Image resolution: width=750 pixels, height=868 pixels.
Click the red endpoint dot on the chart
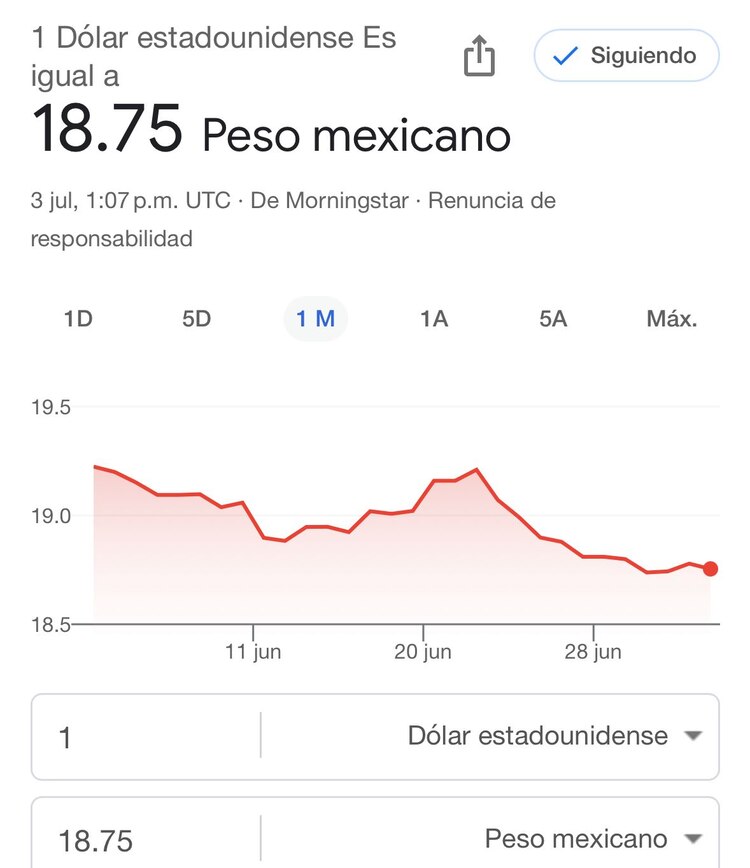tap(709, 568)
